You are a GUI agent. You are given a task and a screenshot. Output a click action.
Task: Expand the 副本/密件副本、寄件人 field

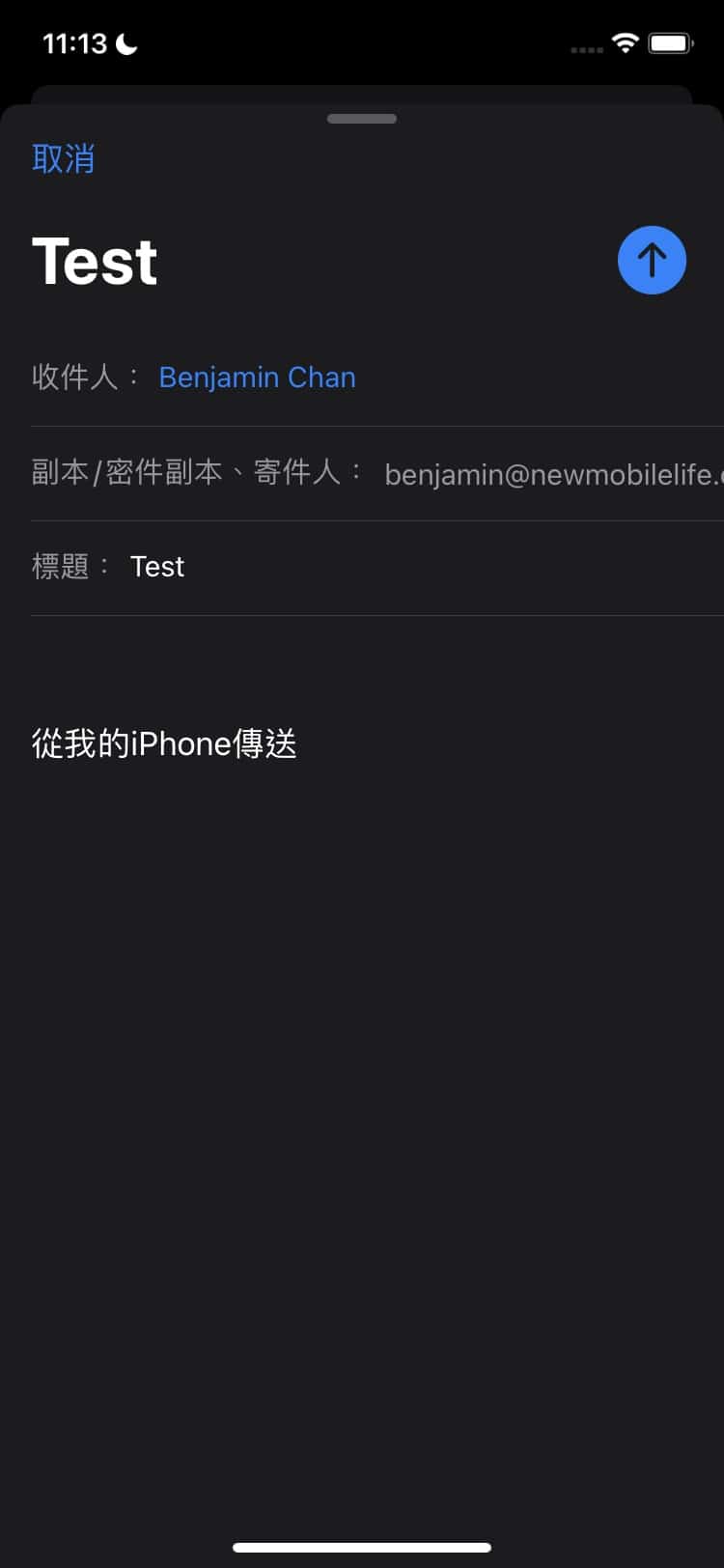click(x=376, y=473)
